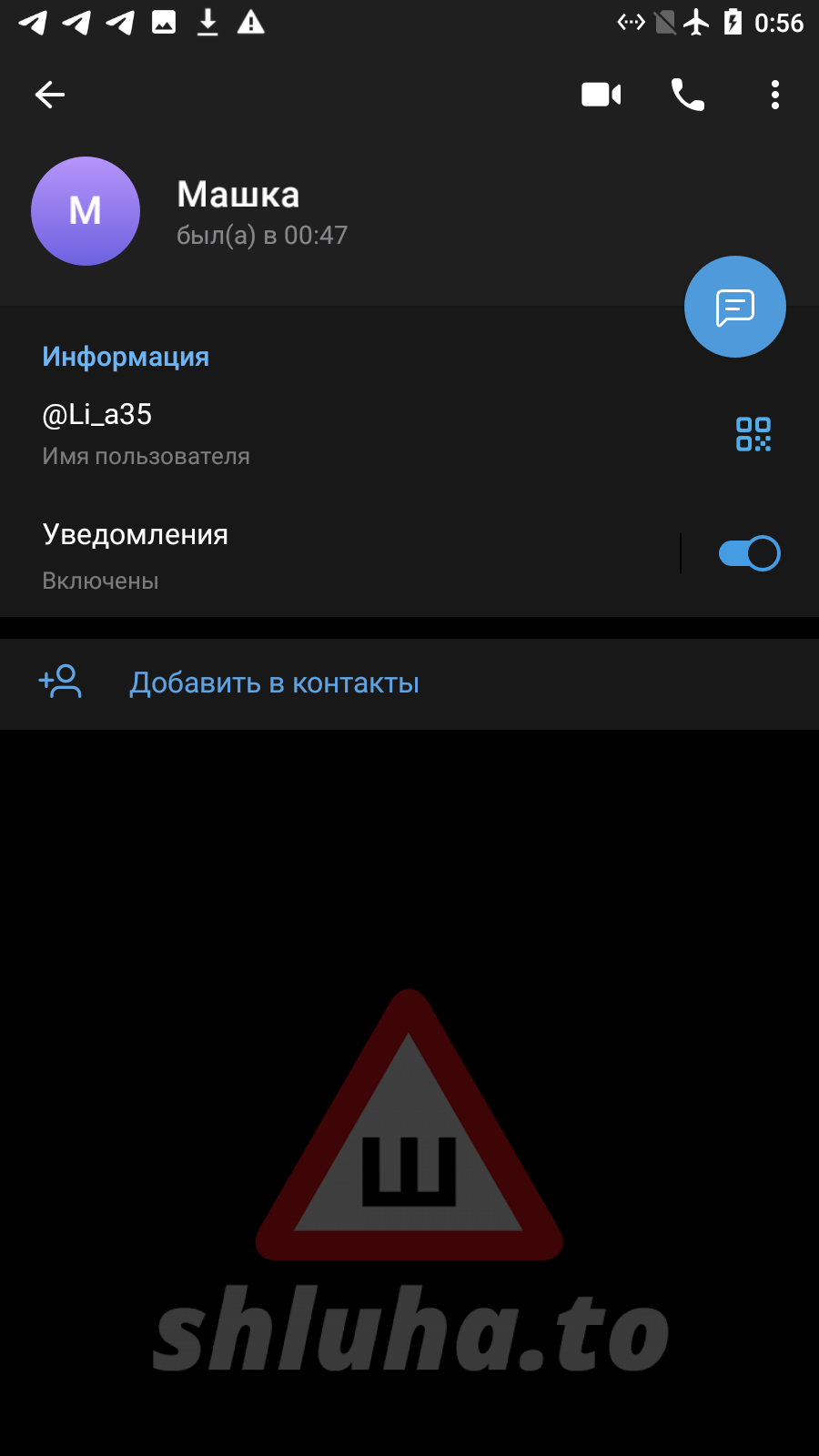Open the chat via the message button
This screenshot has width=819, height=1456.
click(735, 308)
